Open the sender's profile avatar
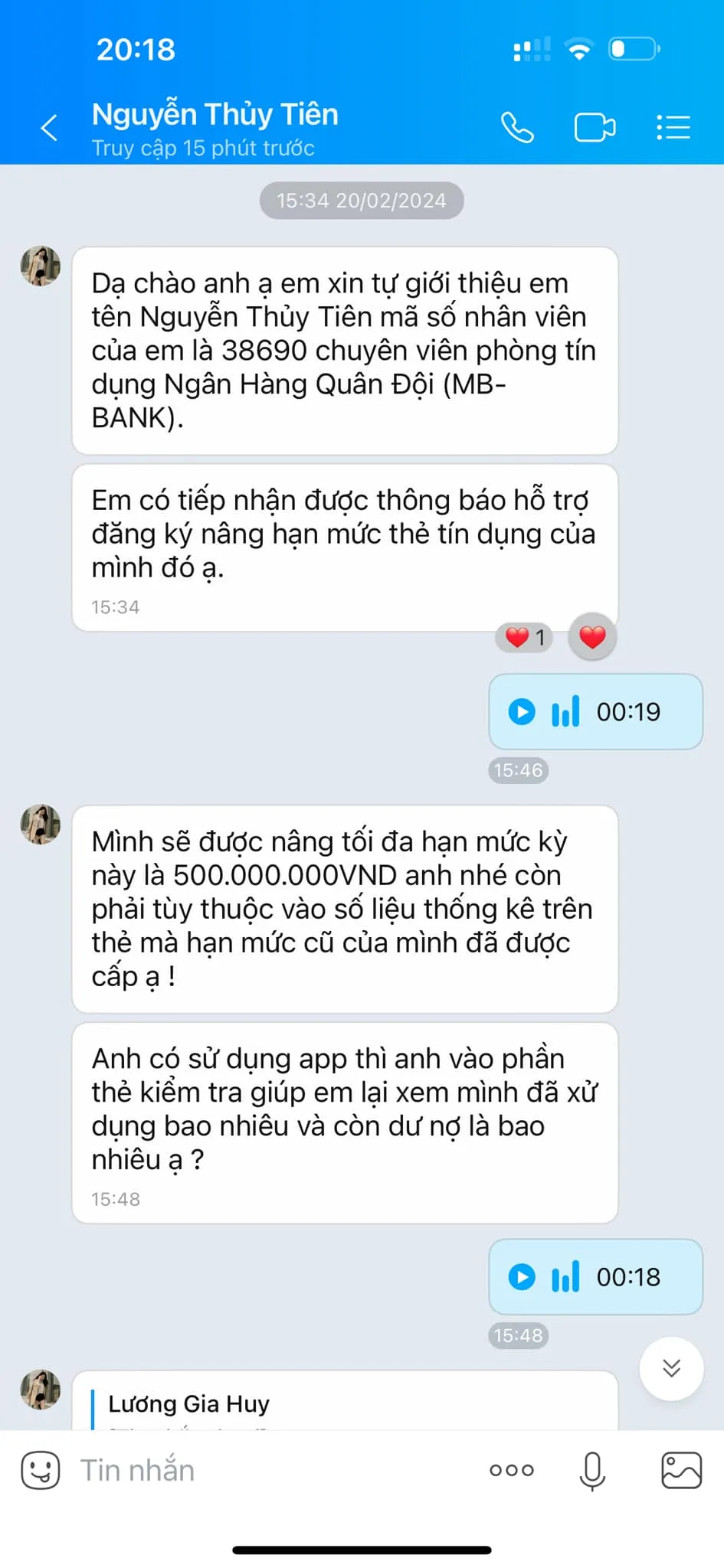This screenshot has height=1568, width=724. [x=41, y=268]
